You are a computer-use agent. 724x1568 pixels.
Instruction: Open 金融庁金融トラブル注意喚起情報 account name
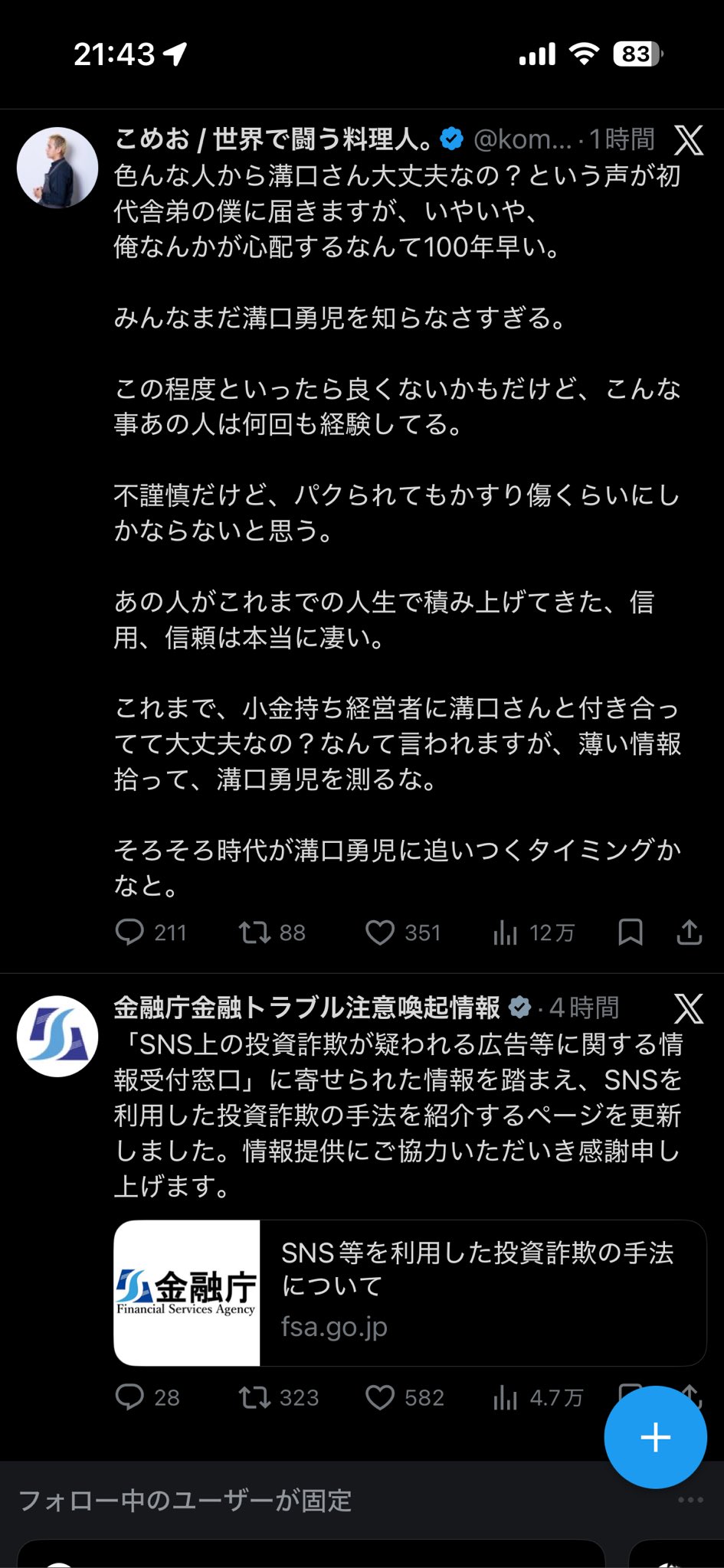[306, 1008]
